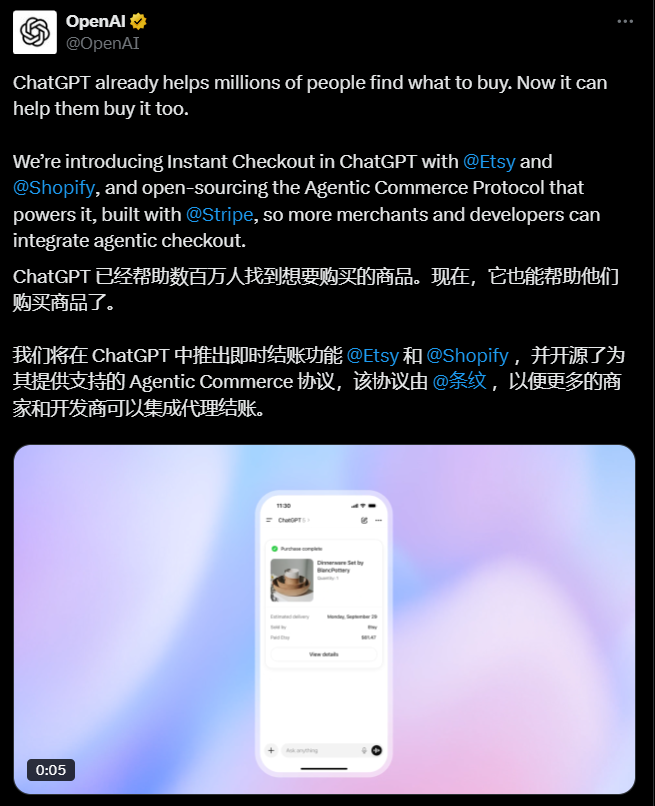
Task: Open the @Shopify mention in English text
Action: coord(54,187)
